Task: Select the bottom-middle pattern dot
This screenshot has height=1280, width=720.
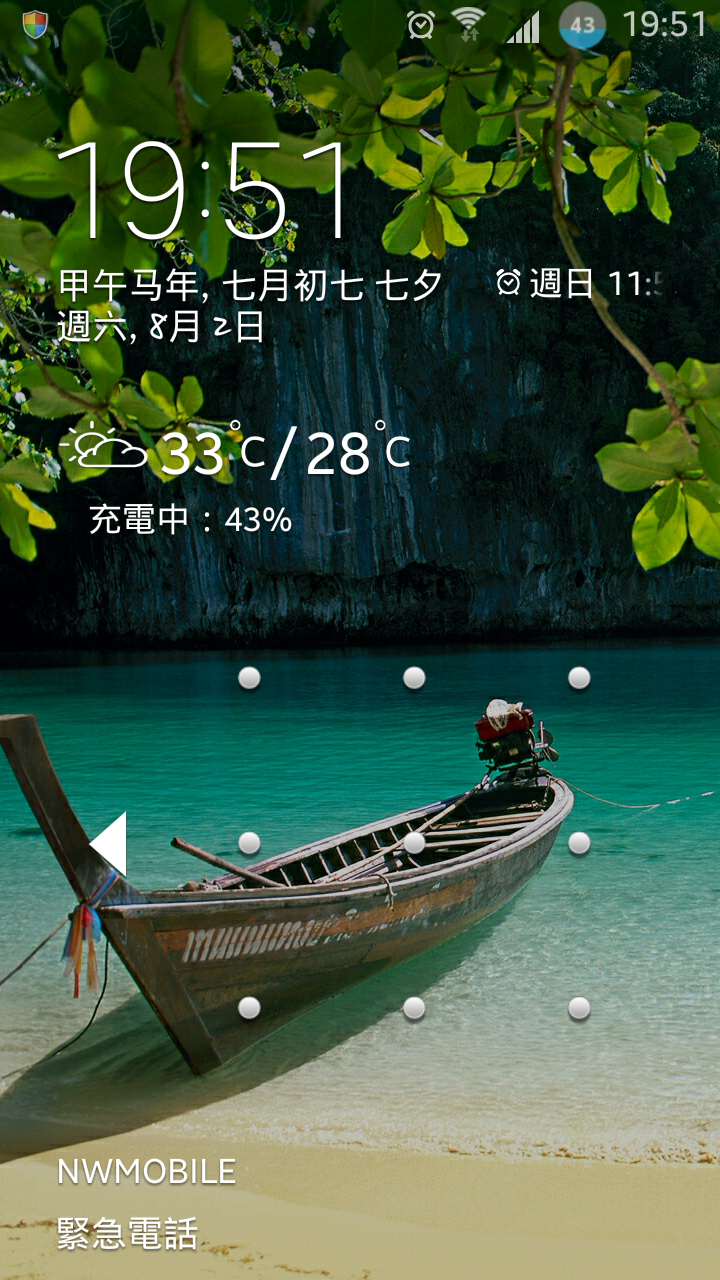Action: (414, 1007)
